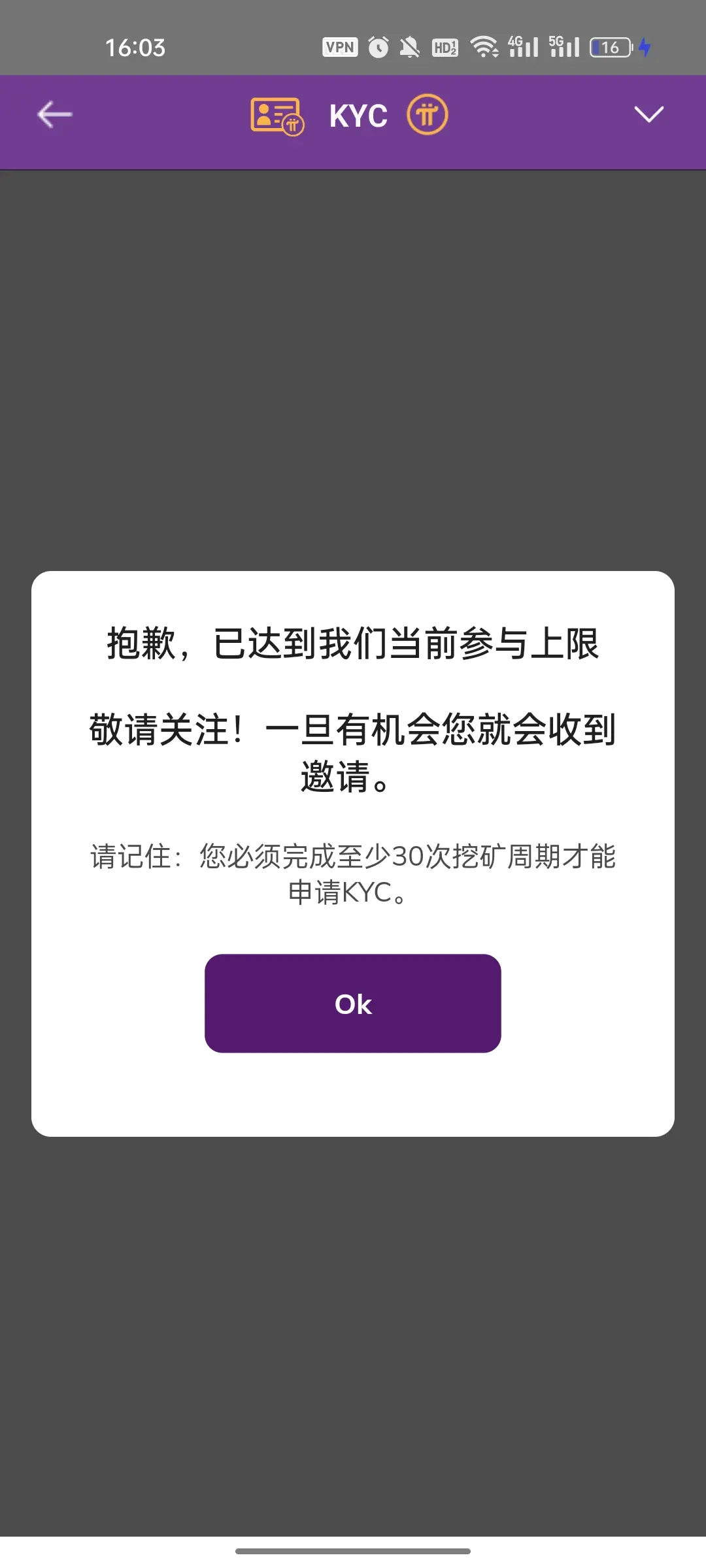Click the back arrow in the purple header
The image size is (706, 1568).
coord(54,114)
